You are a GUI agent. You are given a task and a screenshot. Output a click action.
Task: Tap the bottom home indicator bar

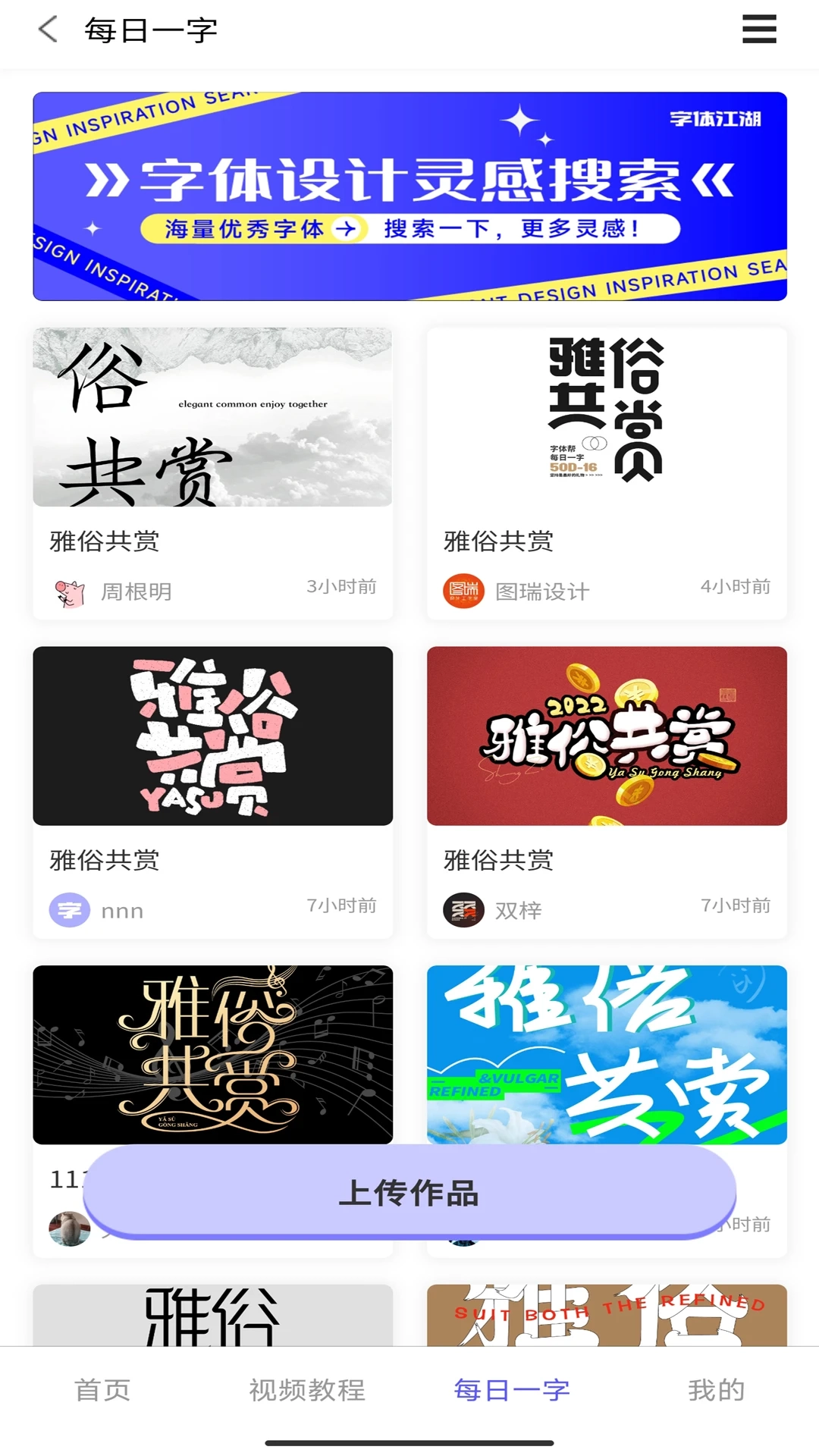[409, 1444]
